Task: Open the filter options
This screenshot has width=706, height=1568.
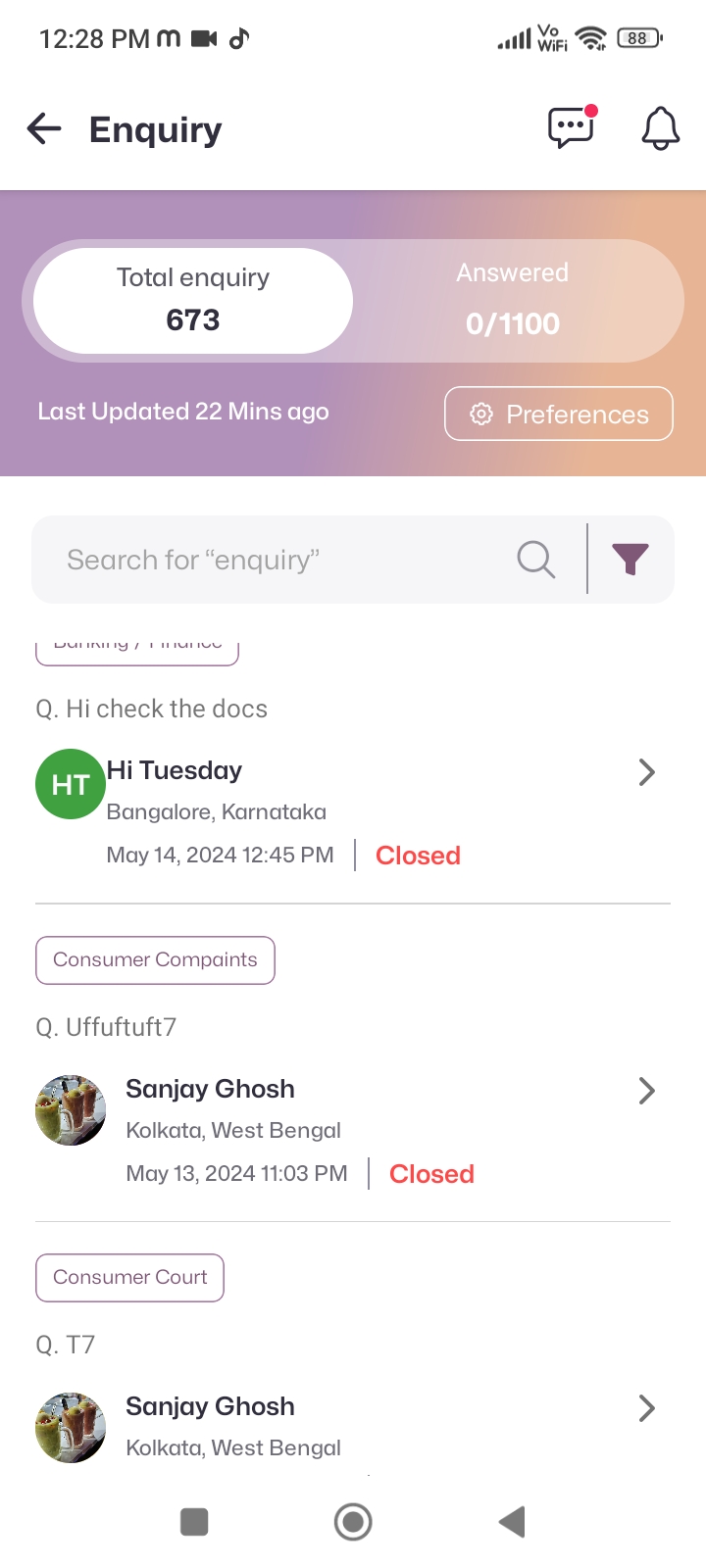Action: [630, 560]
